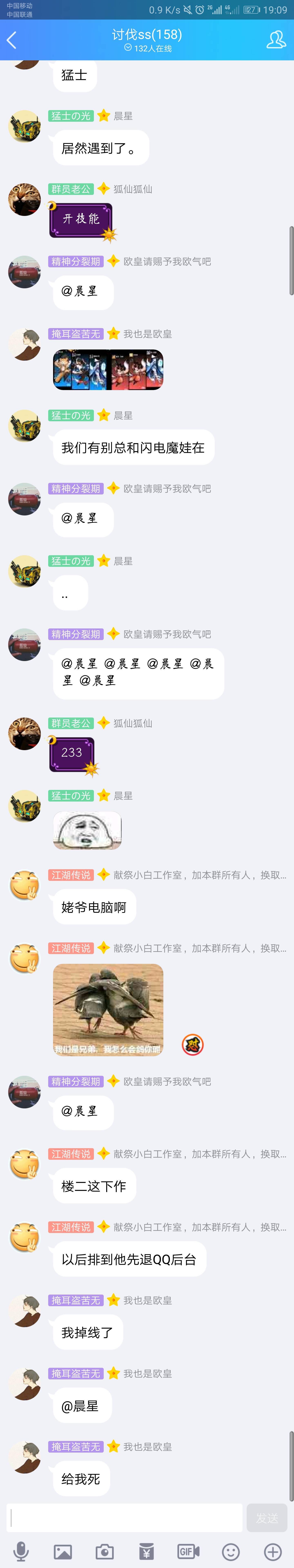This screenshot has height=1568, width=294.
Task: Open the game characters image from 我也是欧皇
Action: [108, 369]
